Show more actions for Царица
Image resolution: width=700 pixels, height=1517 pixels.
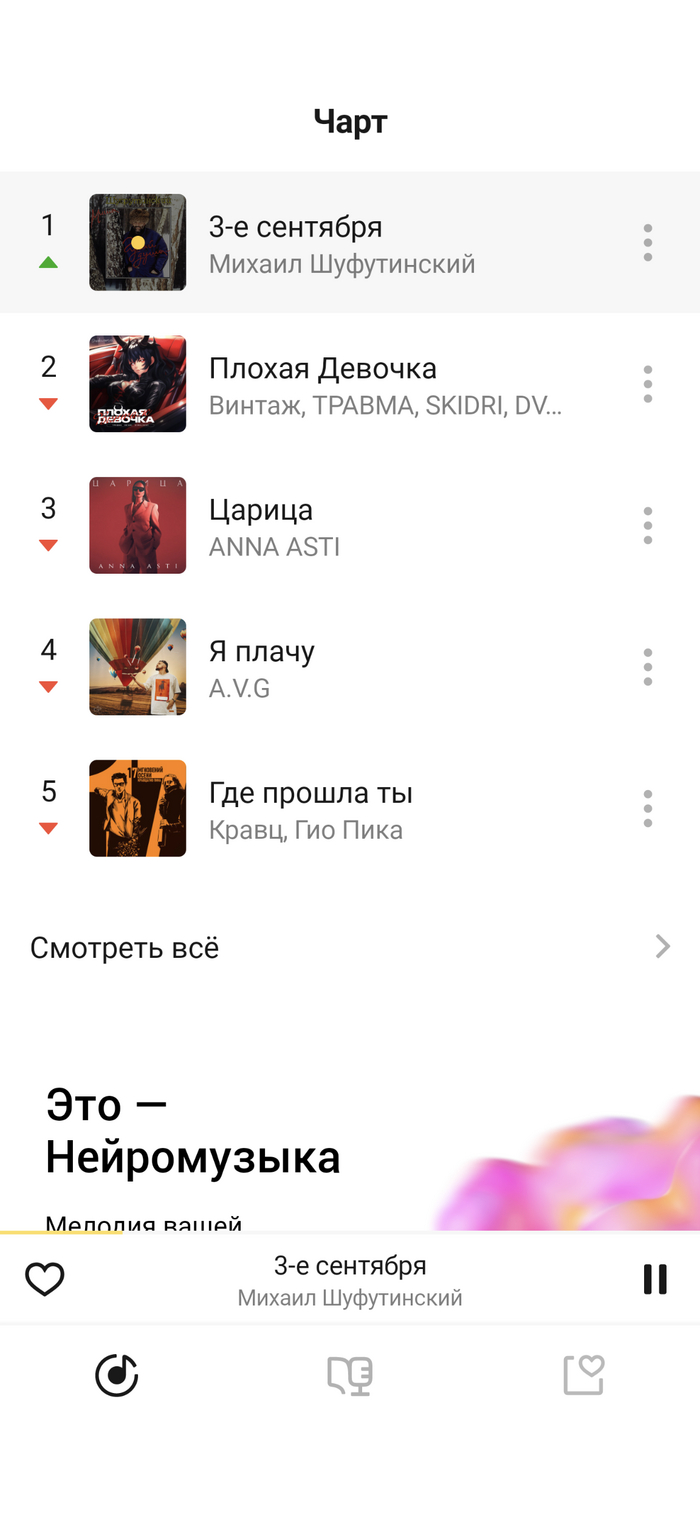pyautogui.click(x=648, y=526)
